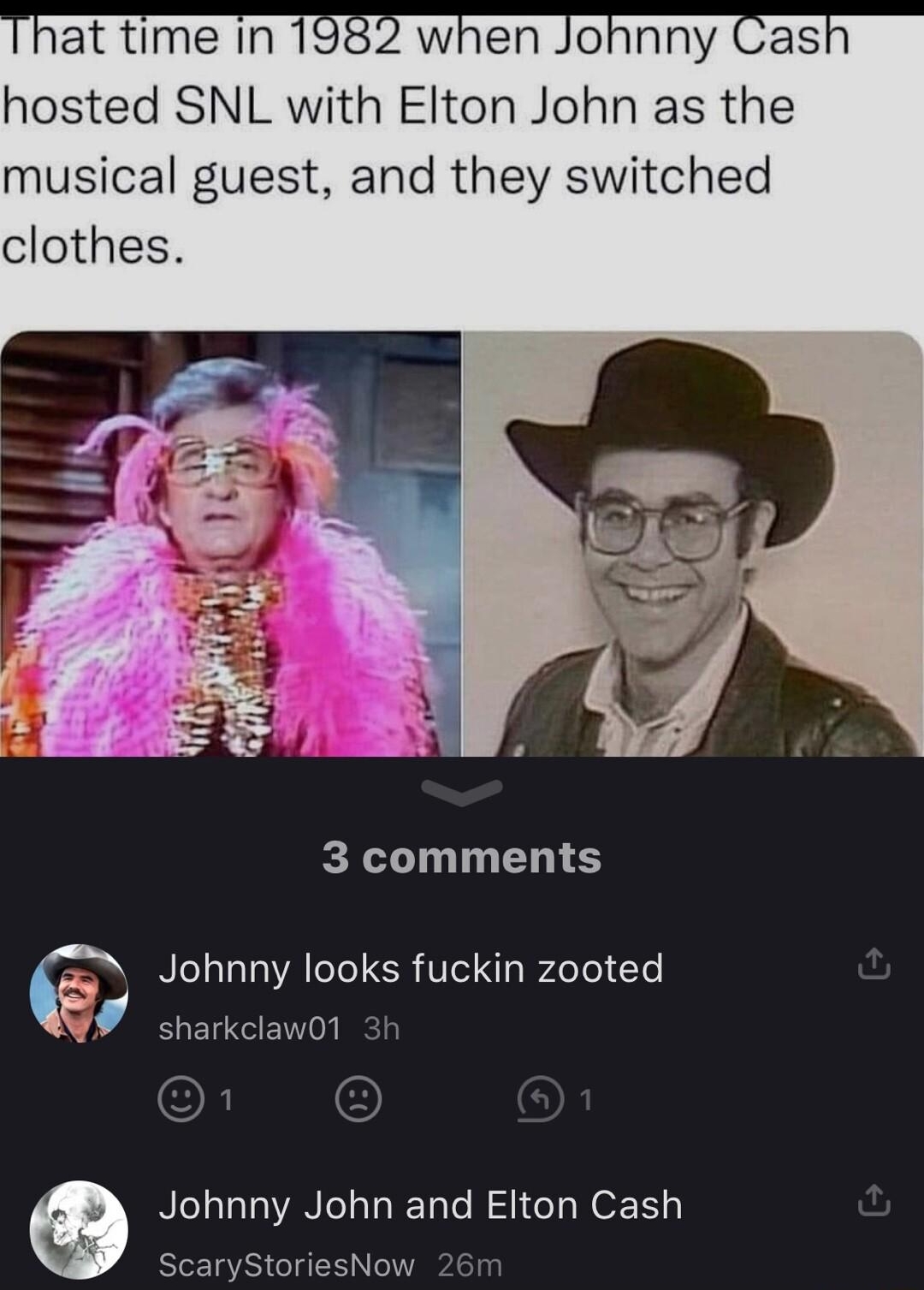
Task: View the Johnny Cash Elton John post image
Action: pyautogui.click(x=462, y=544)
